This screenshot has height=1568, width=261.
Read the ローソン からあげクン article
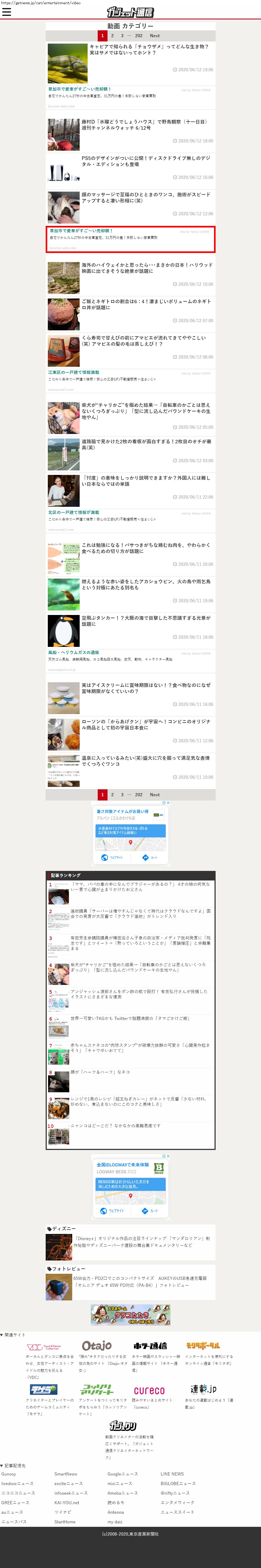(x=146, y=724)
